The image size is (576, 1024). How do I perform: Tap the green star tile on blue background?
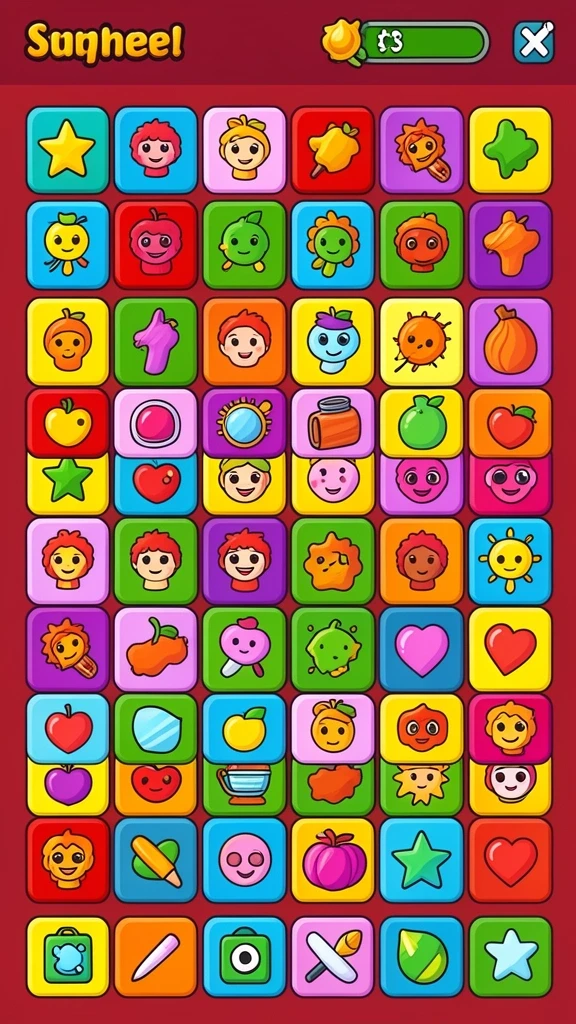pyautogui.click(x=421, y=860)
